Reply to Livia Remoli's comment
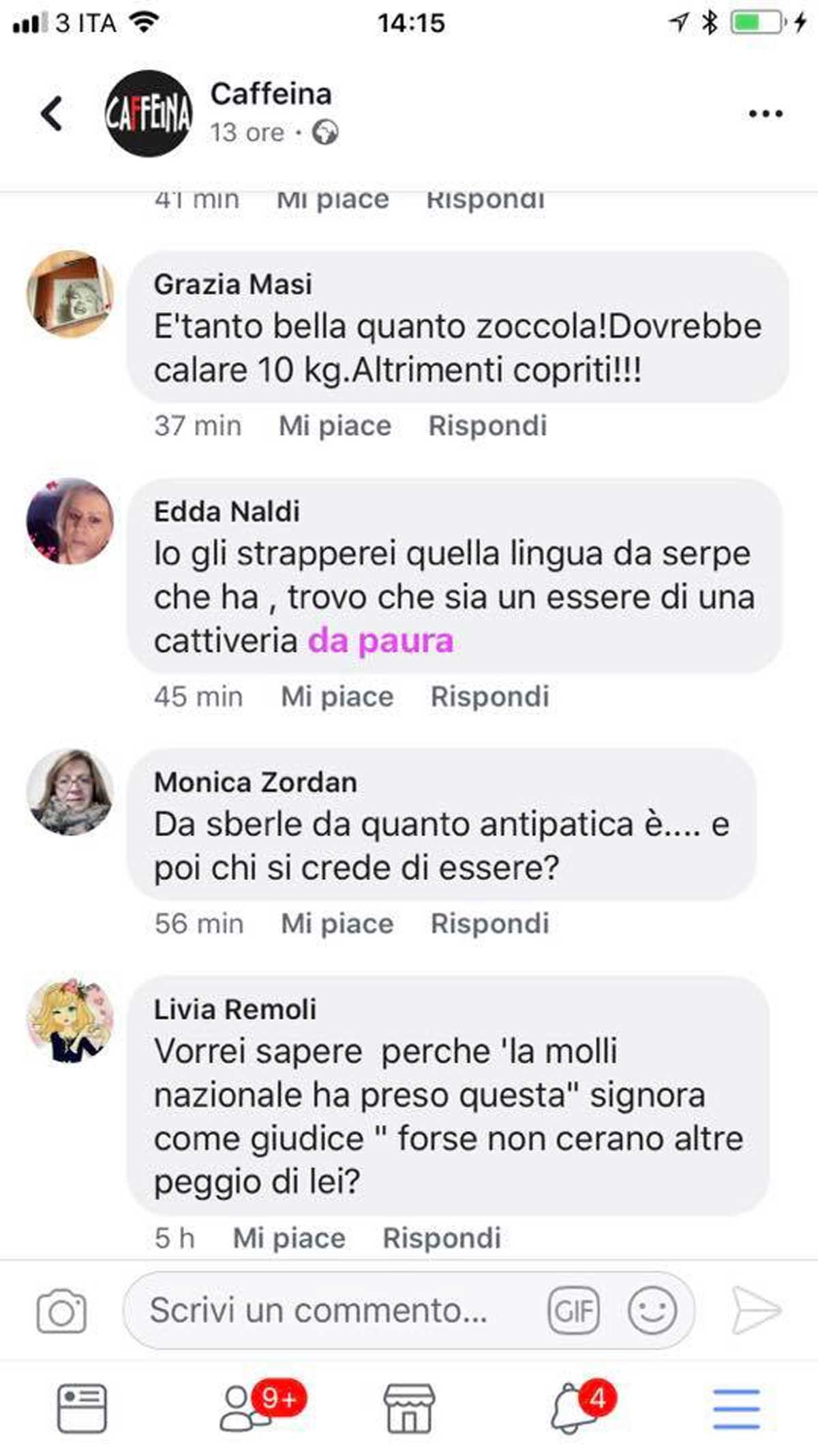The height and width of the screenshot is (1456, 818). tap(442, 1238)
